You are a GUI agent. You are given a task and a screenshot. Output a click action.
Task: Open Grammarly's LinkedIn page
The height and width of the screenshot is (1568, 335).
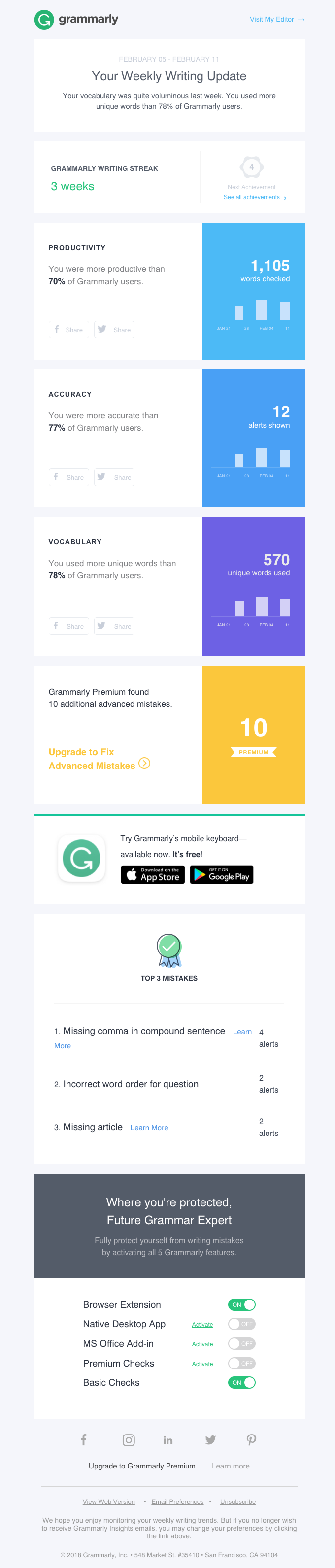[x=168, y=1439]
